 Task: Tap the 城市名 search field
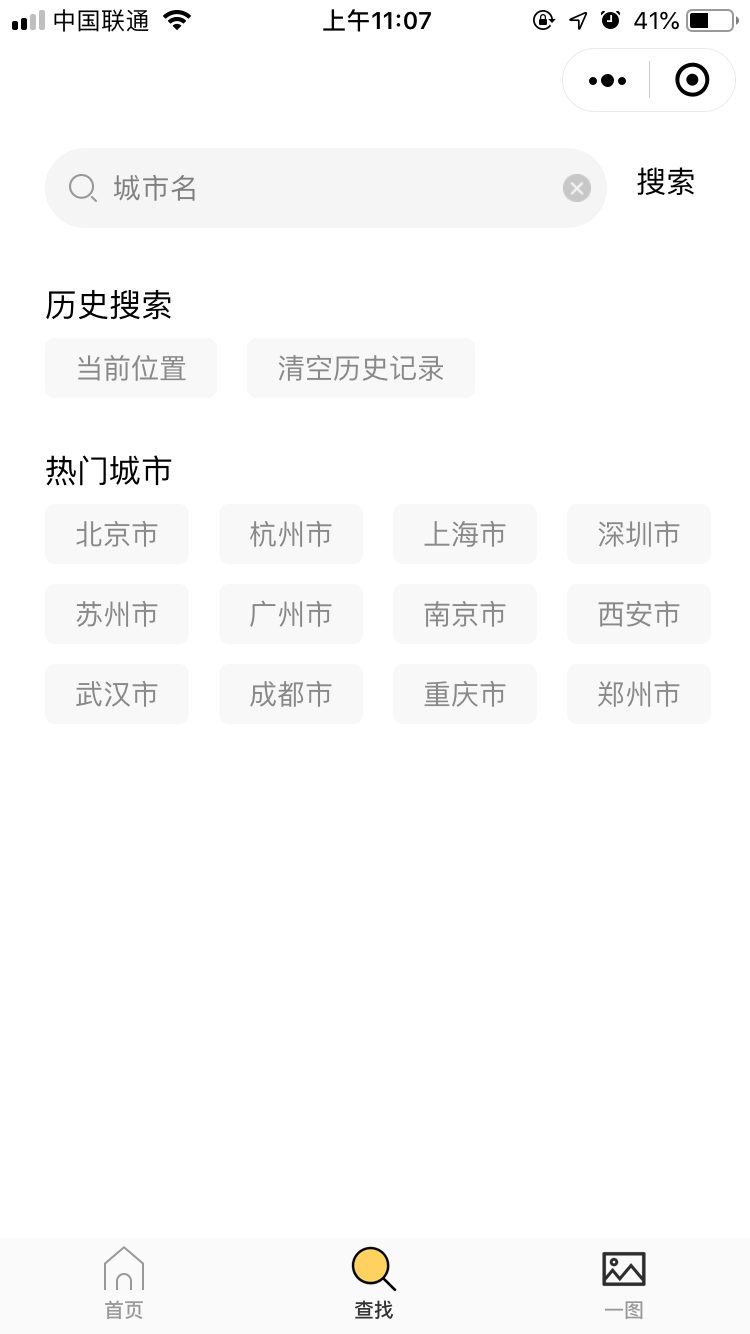tap(326, 188)
